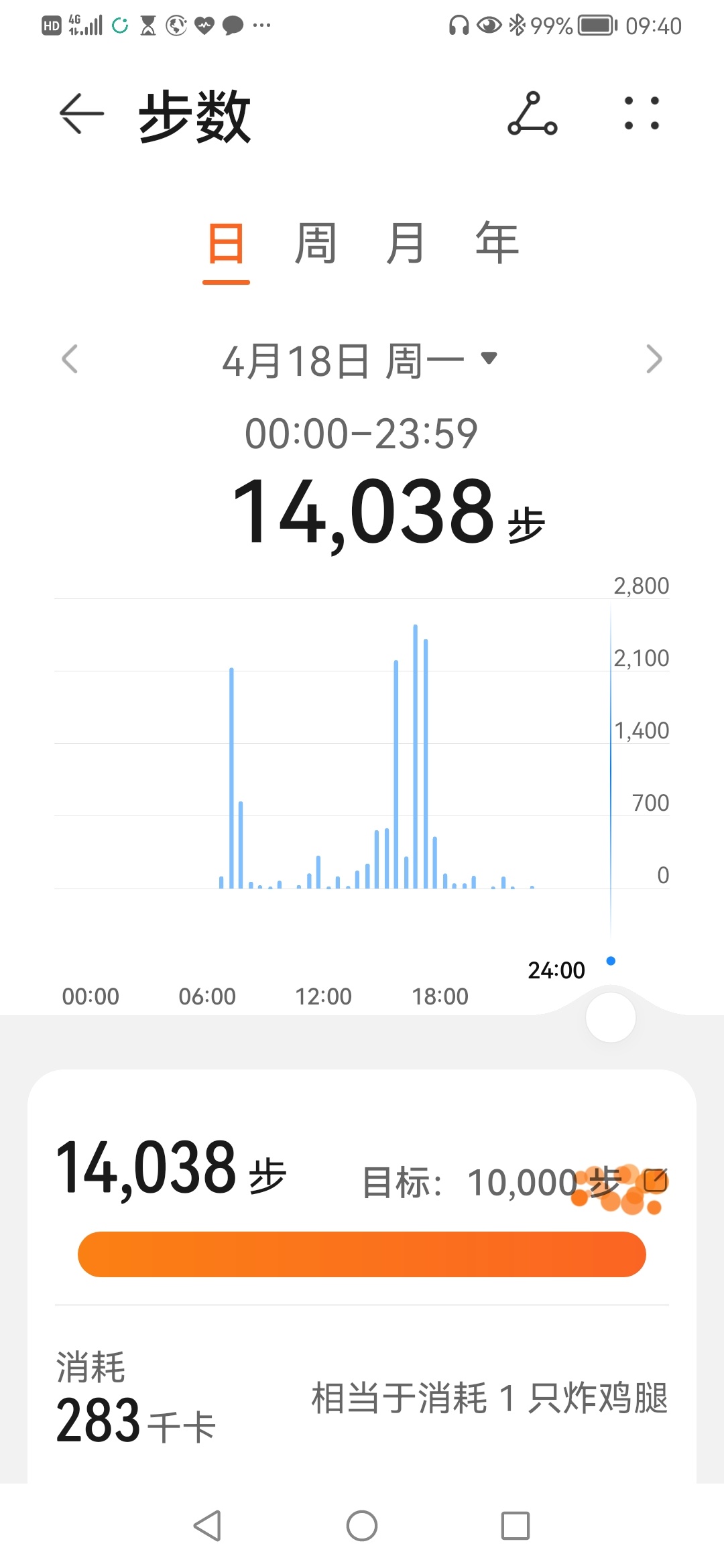Open the system recent apps view
The image size is (724, 1568).
[516, 1526]
